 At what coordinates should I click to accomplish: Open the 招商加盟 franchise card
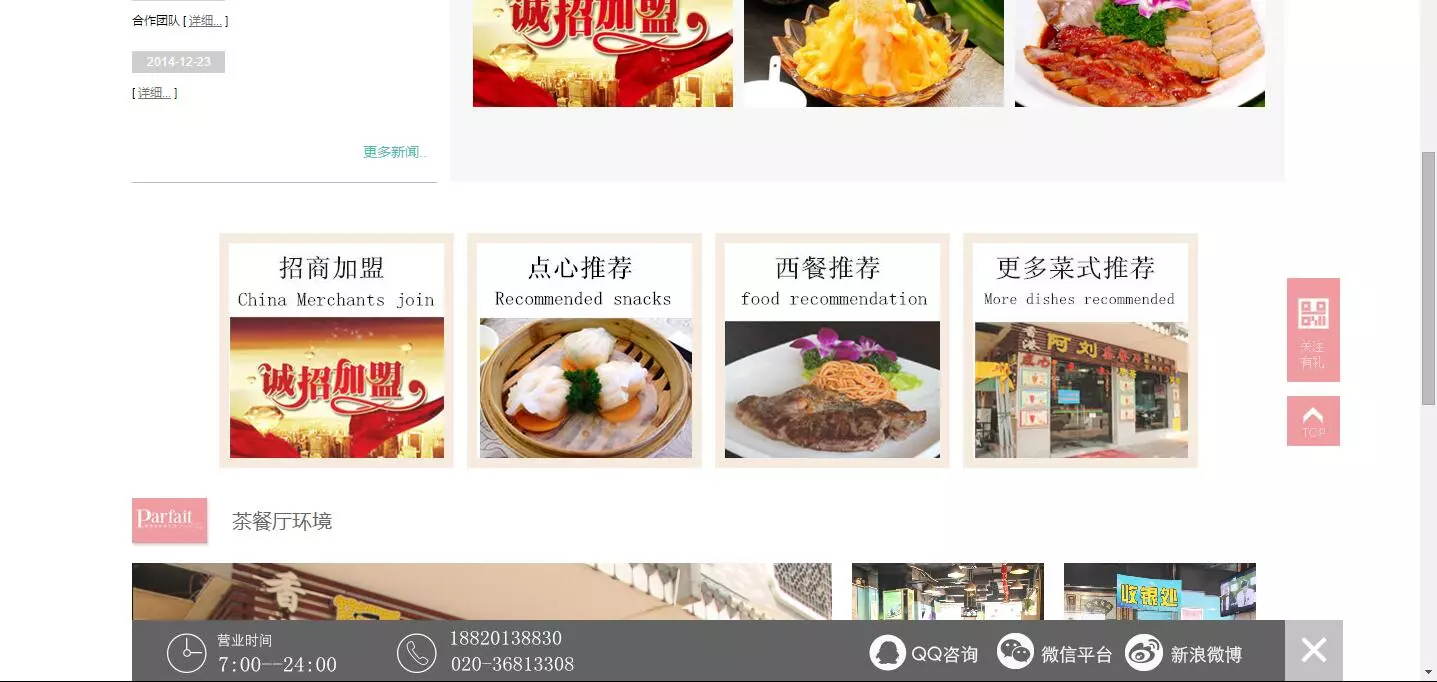336,351
